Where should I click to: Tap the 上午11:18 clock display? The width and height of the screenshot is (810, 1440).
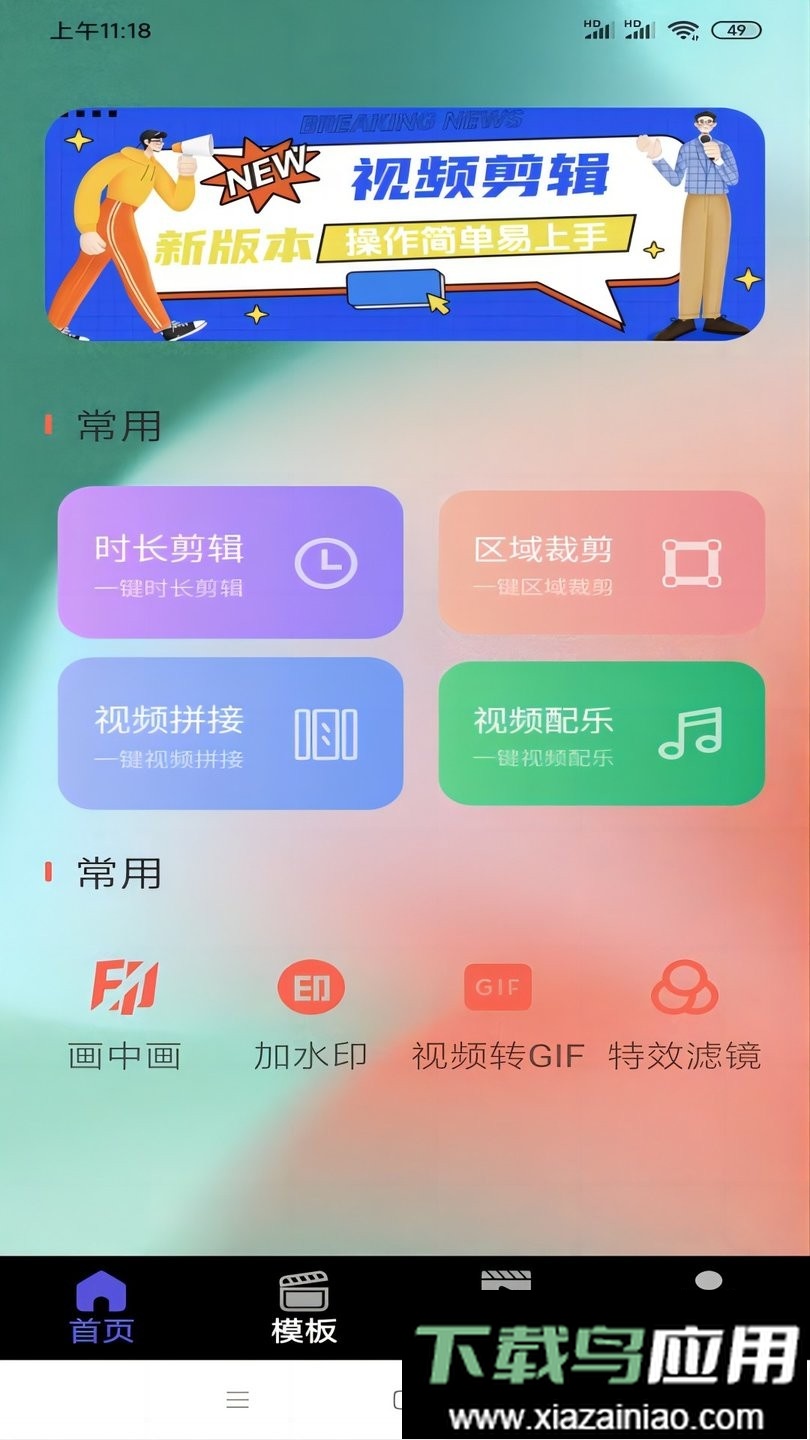point(101,31)
